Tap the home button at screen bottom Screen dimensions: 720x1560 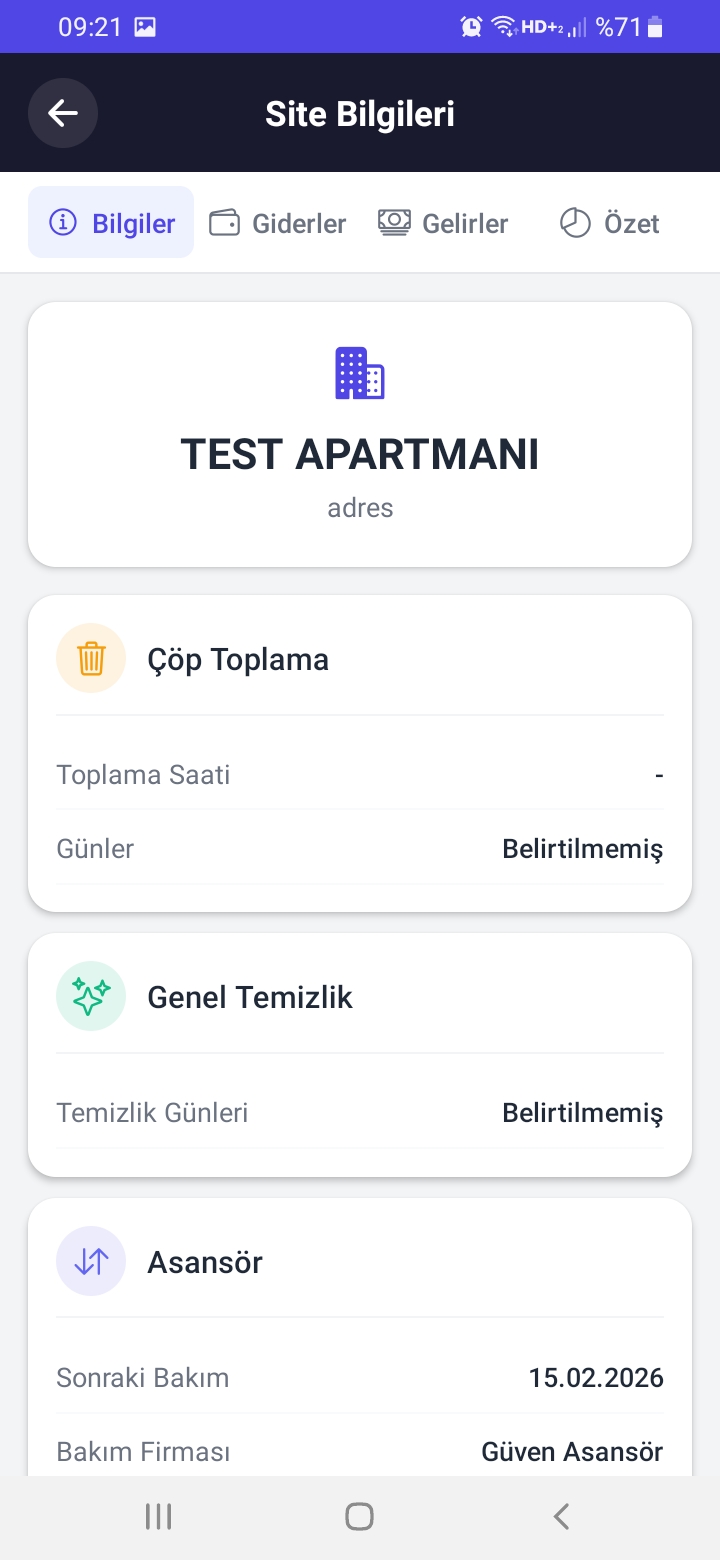pos(359,1515)
